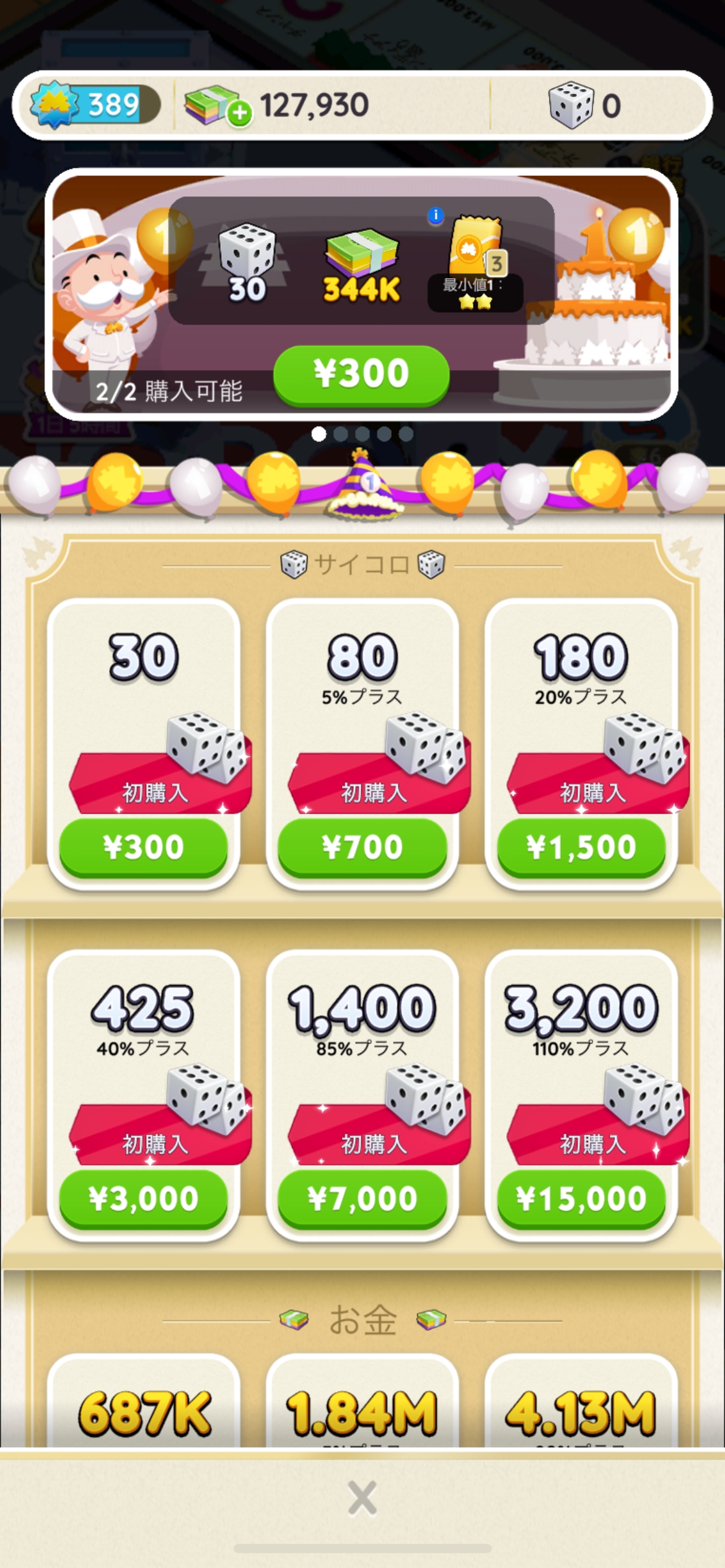Screen dimensions: 725x1568
Task: Tap the green plus to add money
Action: [x=239, y=113]
